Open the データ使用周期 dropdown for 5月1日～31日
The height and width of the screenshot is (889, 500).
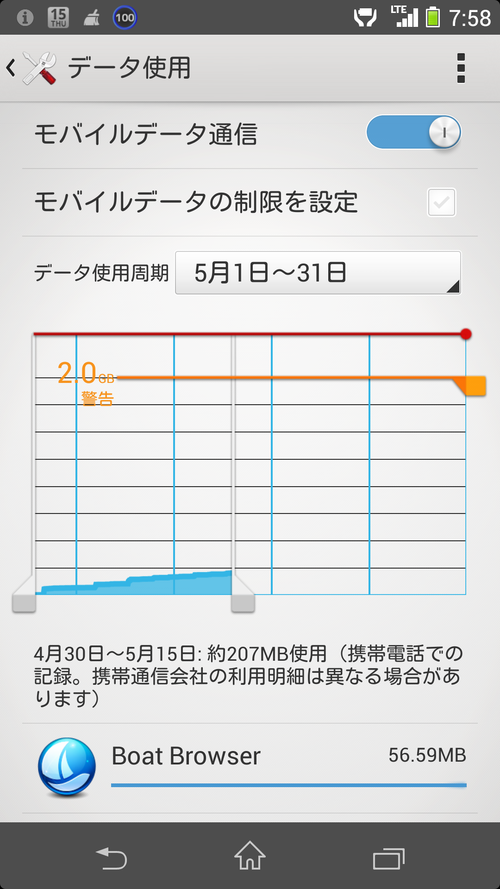[317, 273]
